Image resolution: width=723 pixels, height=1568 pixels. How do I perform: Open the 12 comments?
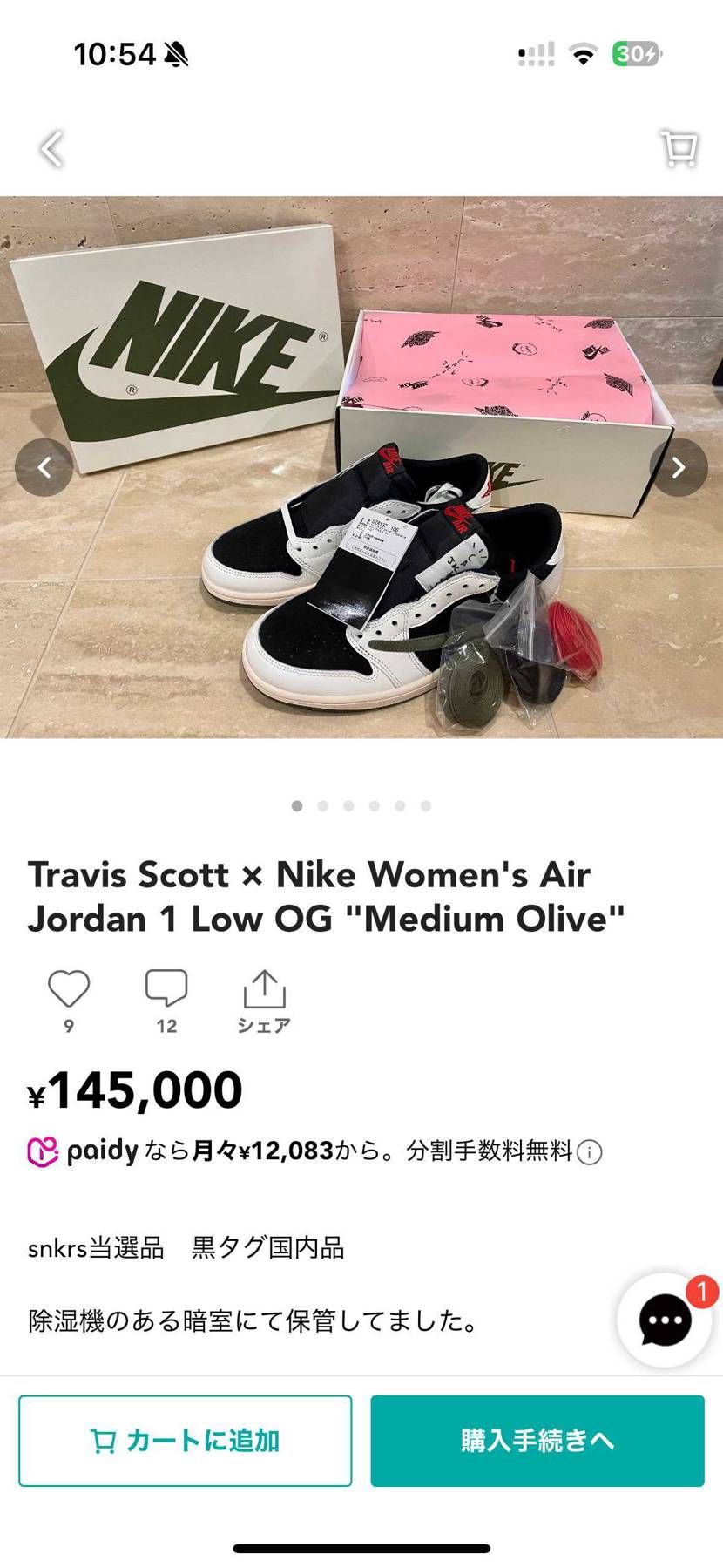[166, 989]
